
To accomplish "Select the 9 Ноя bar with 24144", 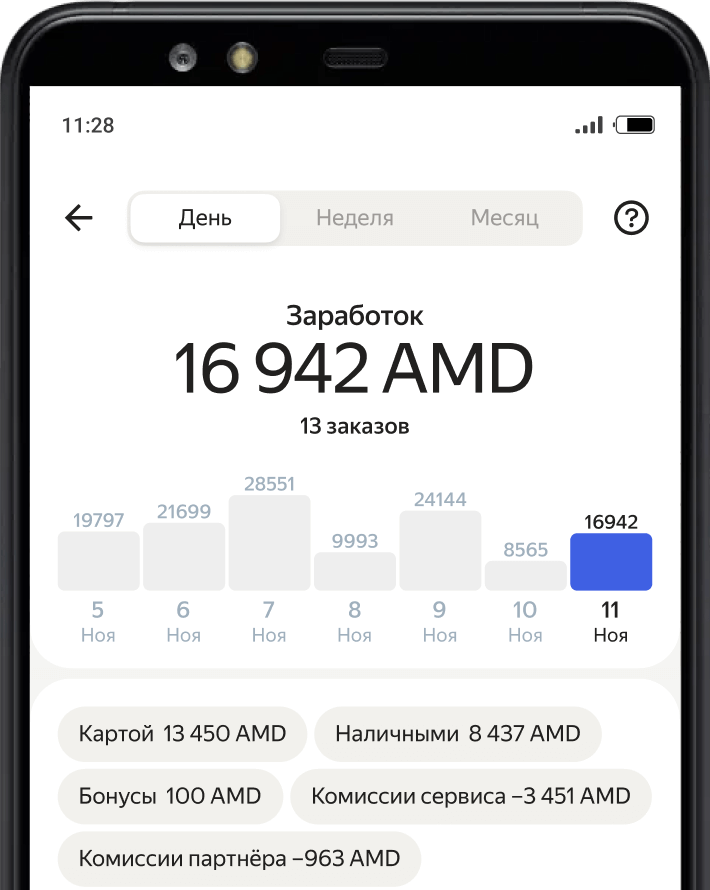I will pos(440,551).
